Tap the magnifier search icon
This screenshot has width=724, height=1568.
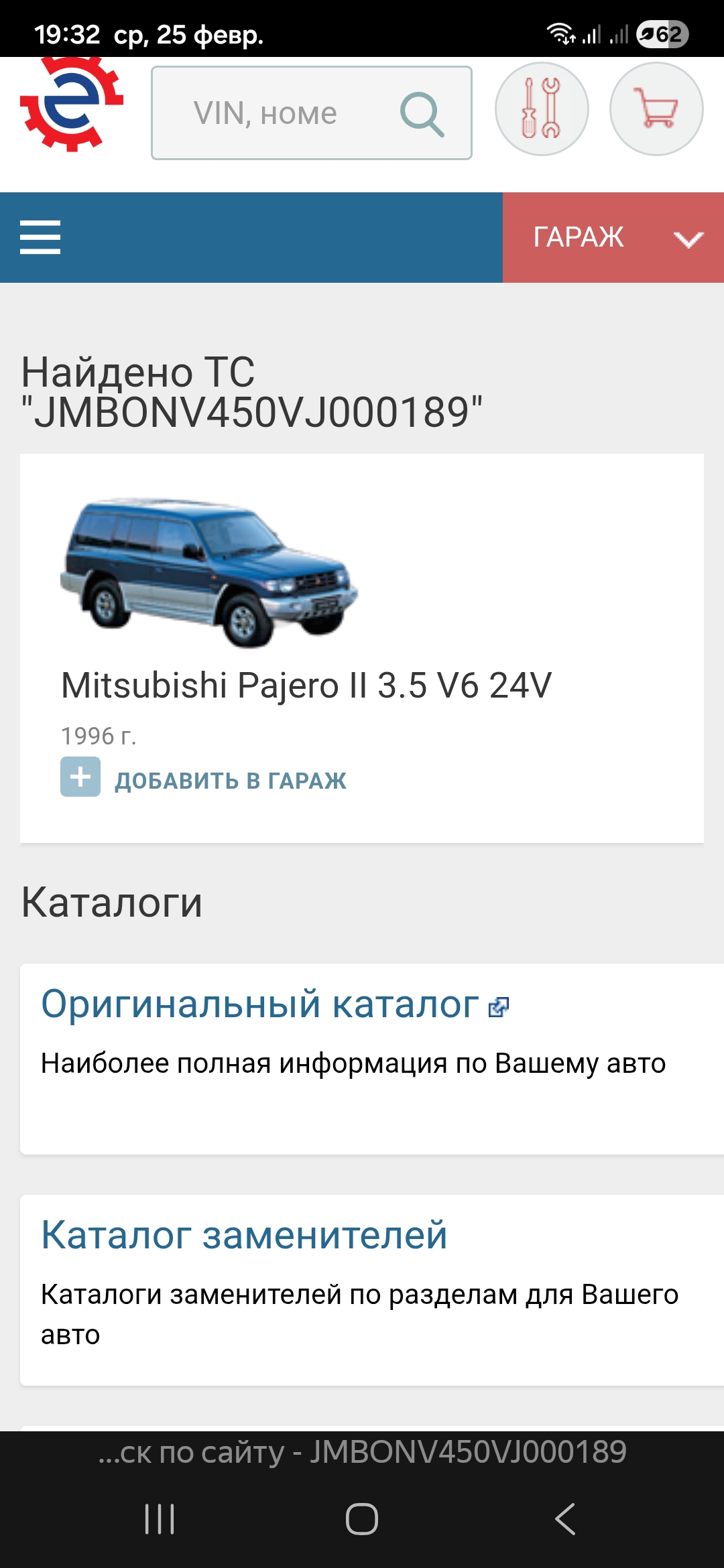(x=422, y=113)
